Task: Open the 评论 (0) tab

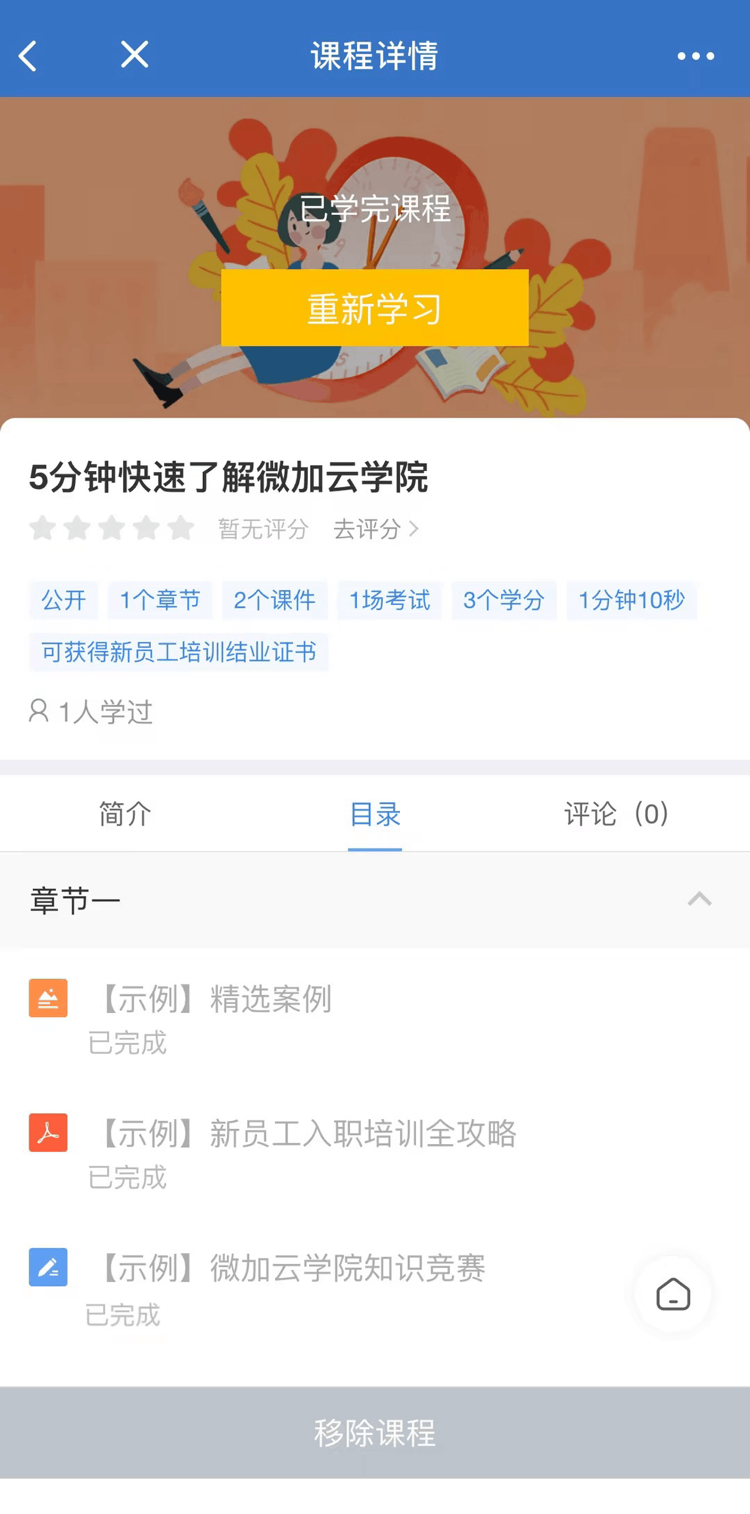Action: point(616,814)
